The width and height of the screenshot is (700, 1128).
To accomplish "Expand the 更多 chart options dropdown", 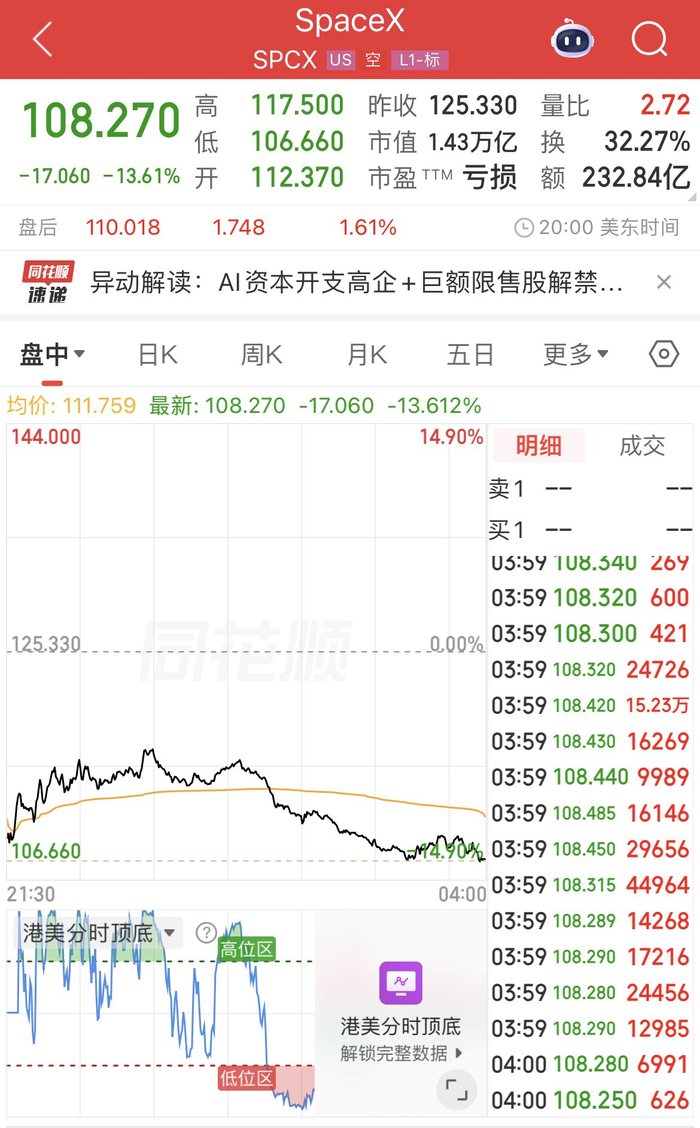I will 576,354.
